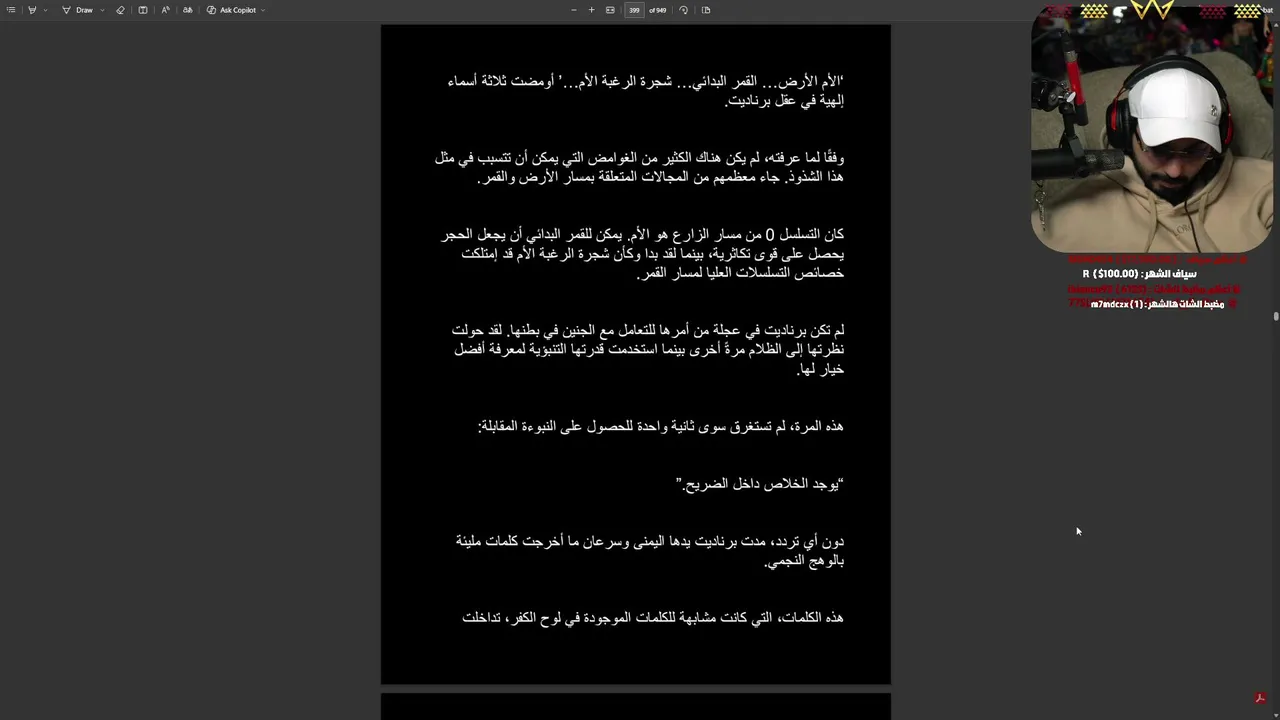Open the table of contents panel
Screen dimensions: 1280x720
pyautogui.click(x=11, y=10)
